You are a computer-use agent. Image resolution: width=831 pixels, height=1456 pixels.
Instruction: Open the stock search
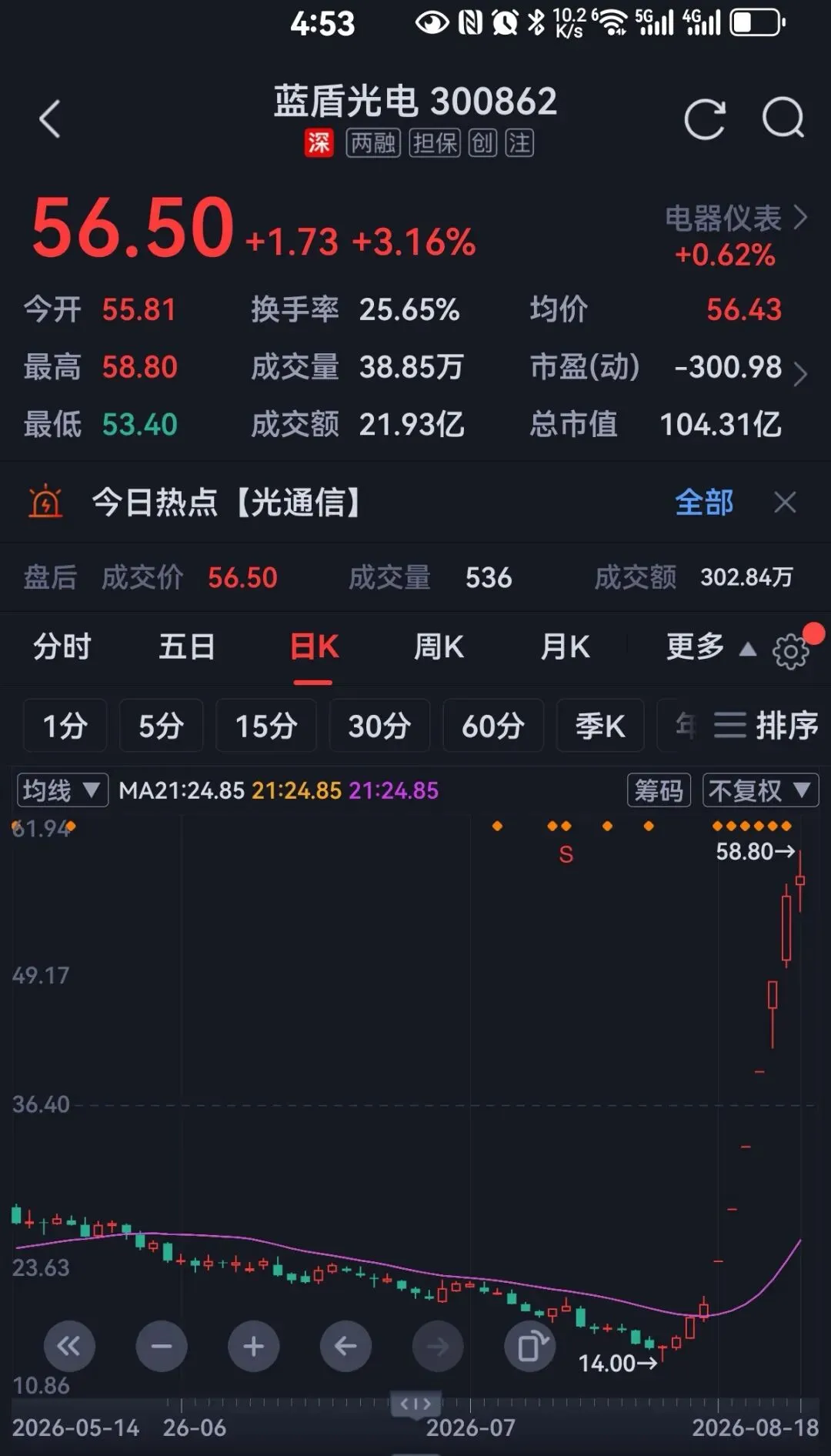[x=783, y=119]
